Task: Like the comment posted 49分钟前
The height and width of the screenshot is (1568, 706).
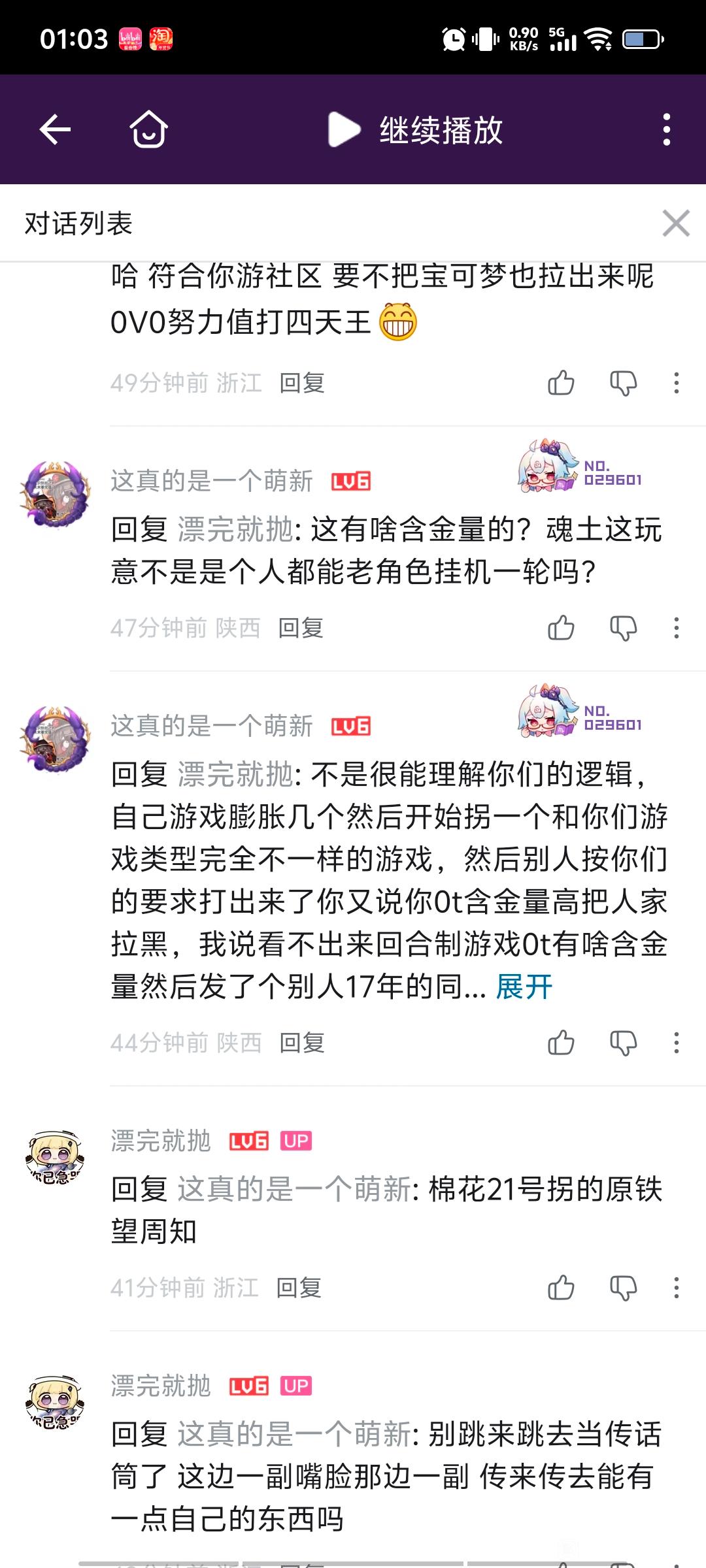Action: (x=561, y=383)
